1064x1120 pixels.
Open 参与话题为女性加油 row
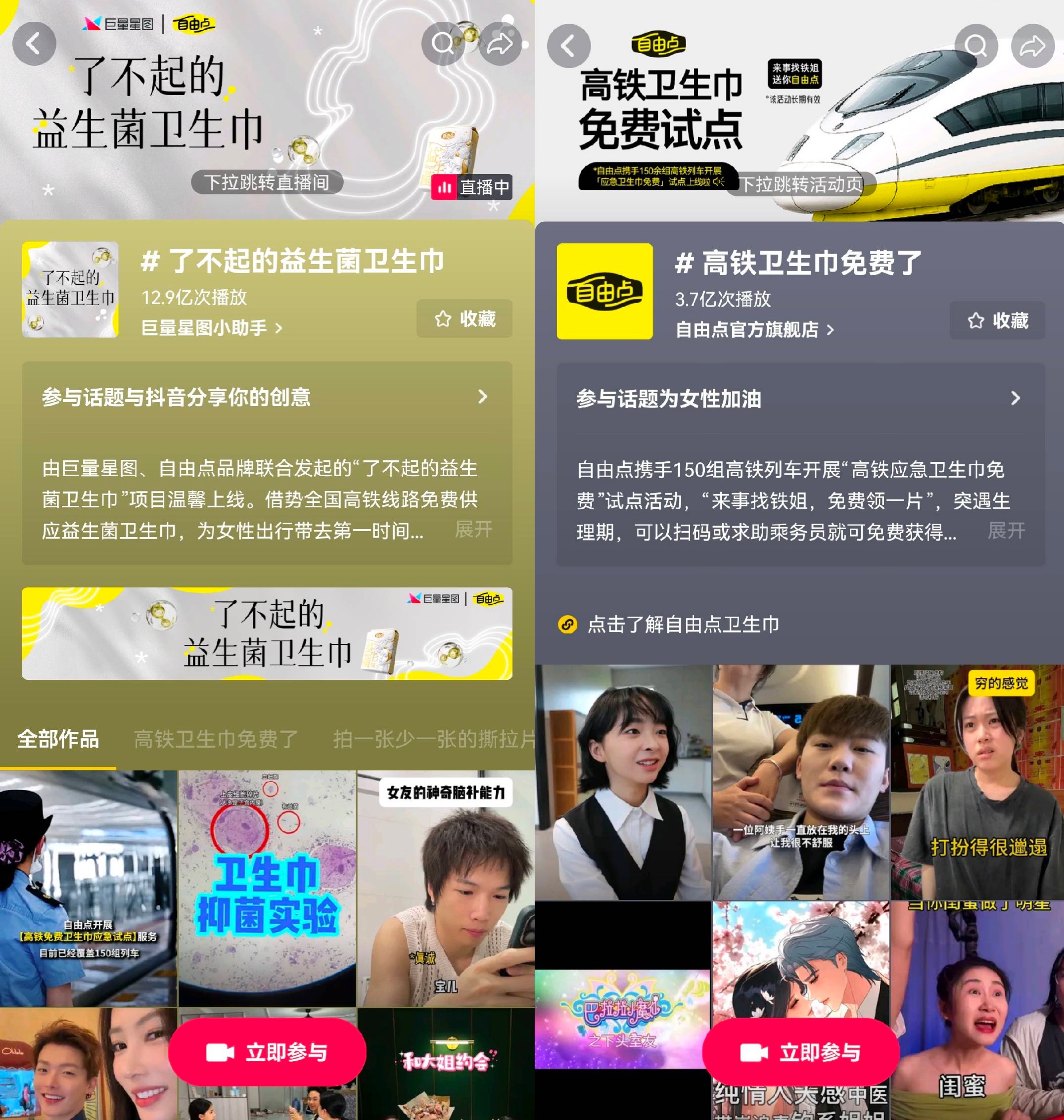pyautogui.click(x=800, y=399)
